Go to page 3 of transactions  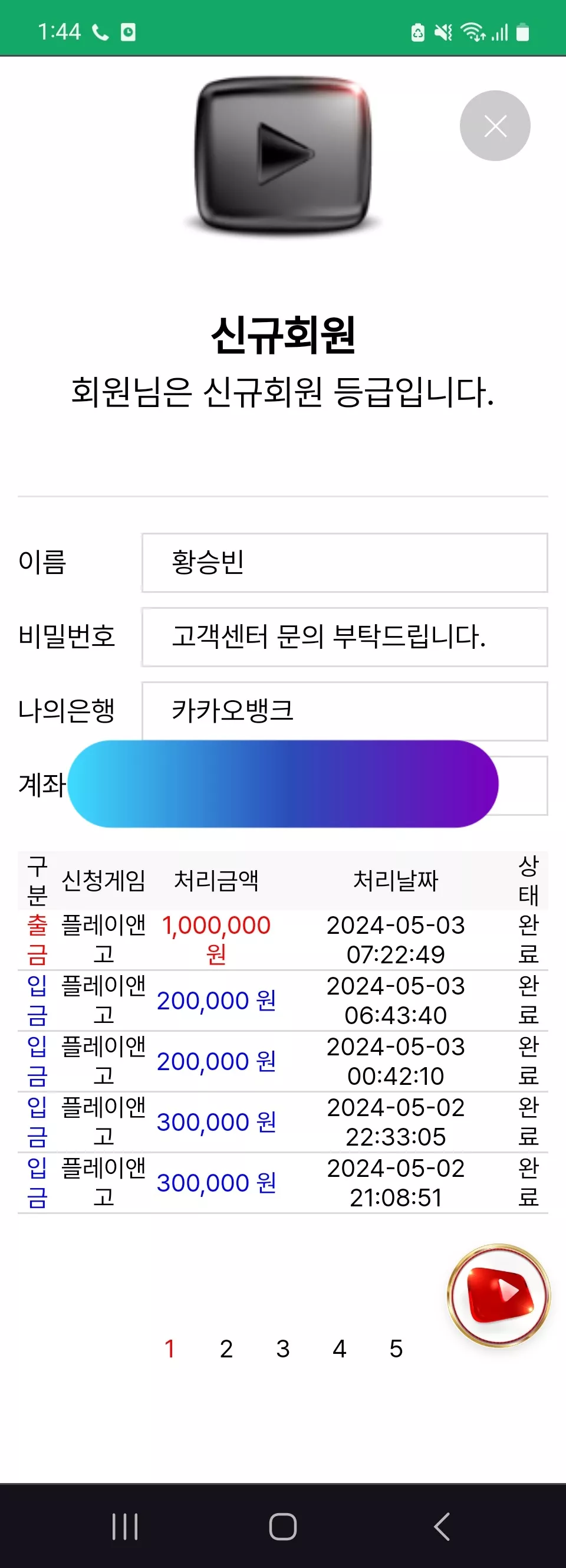click(283, 1349)
